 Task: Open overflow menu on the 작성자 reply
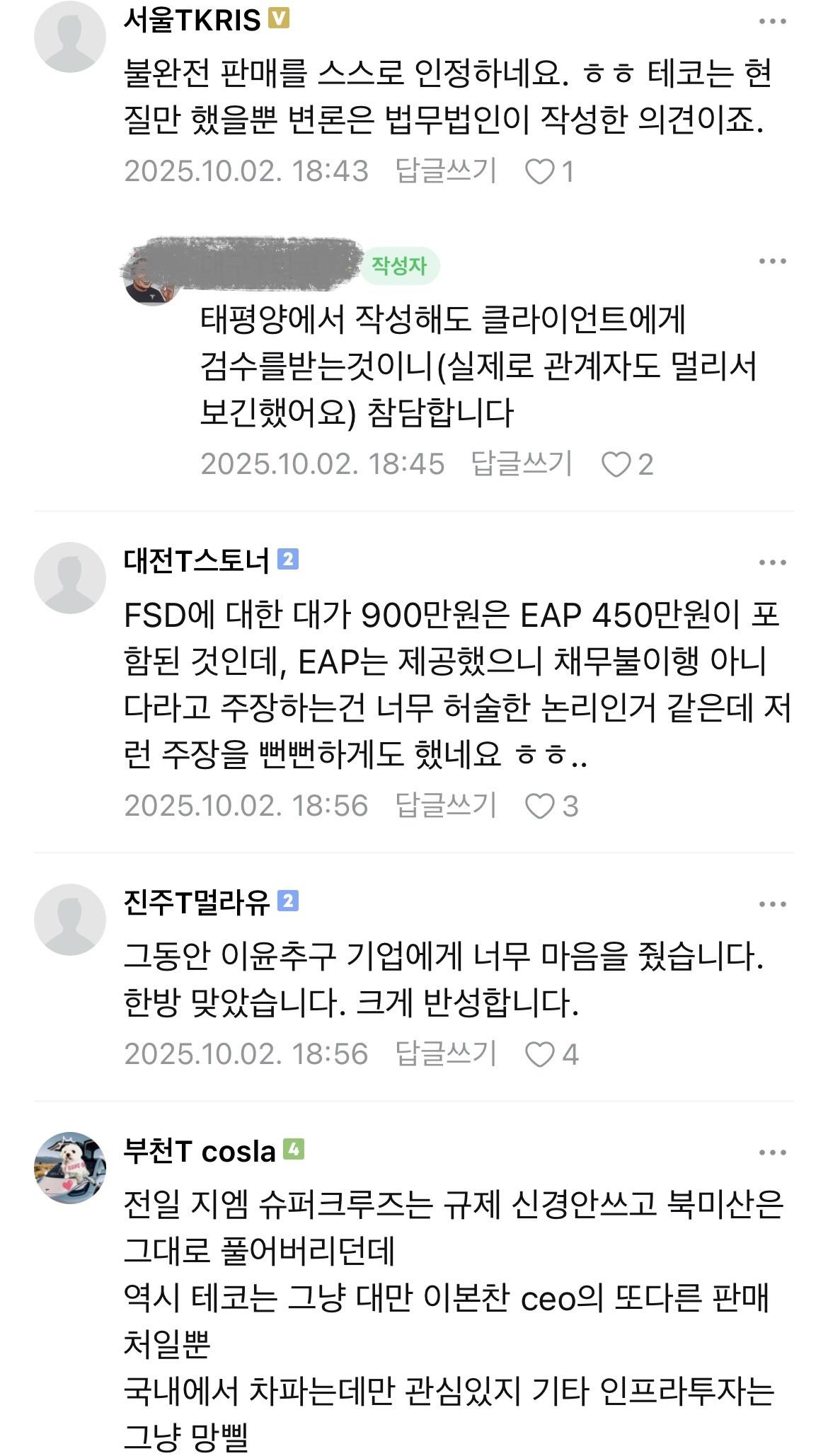click(772, 262)
